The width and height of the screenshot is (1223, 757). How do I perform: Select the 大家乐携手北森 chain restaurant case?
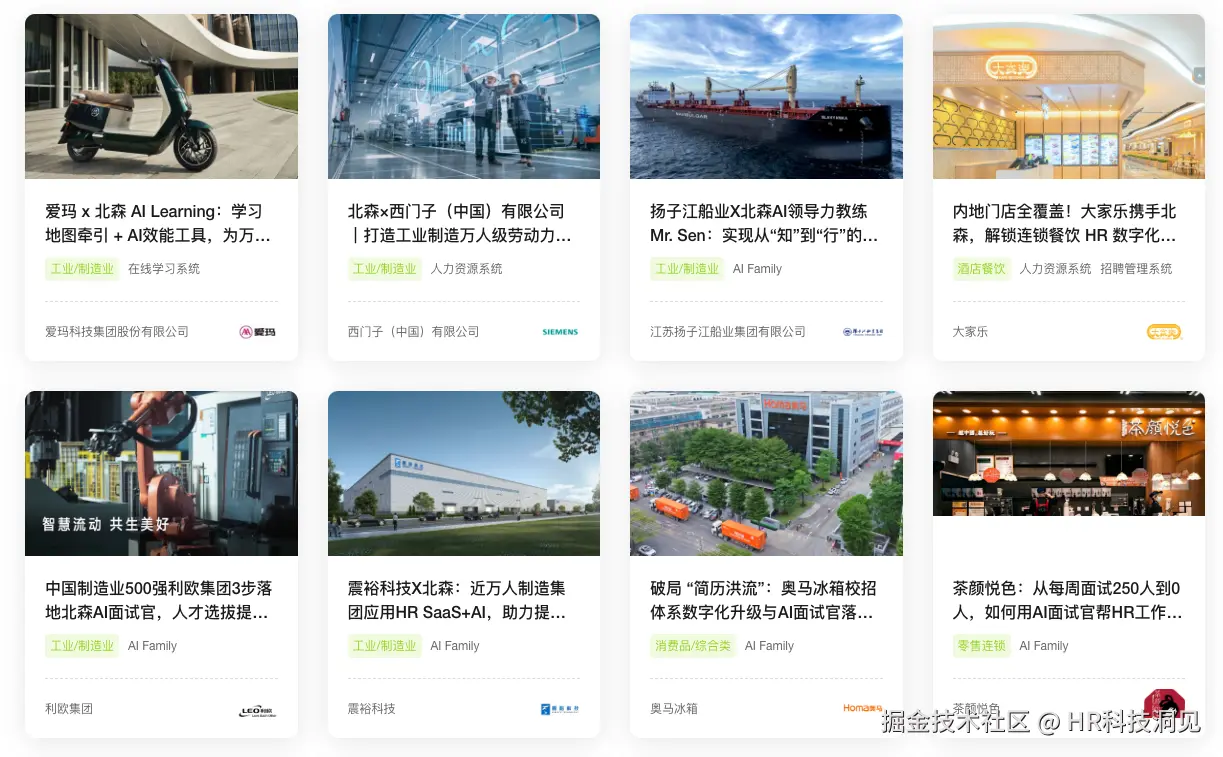pyautogui.click(x=1067, y=223)
